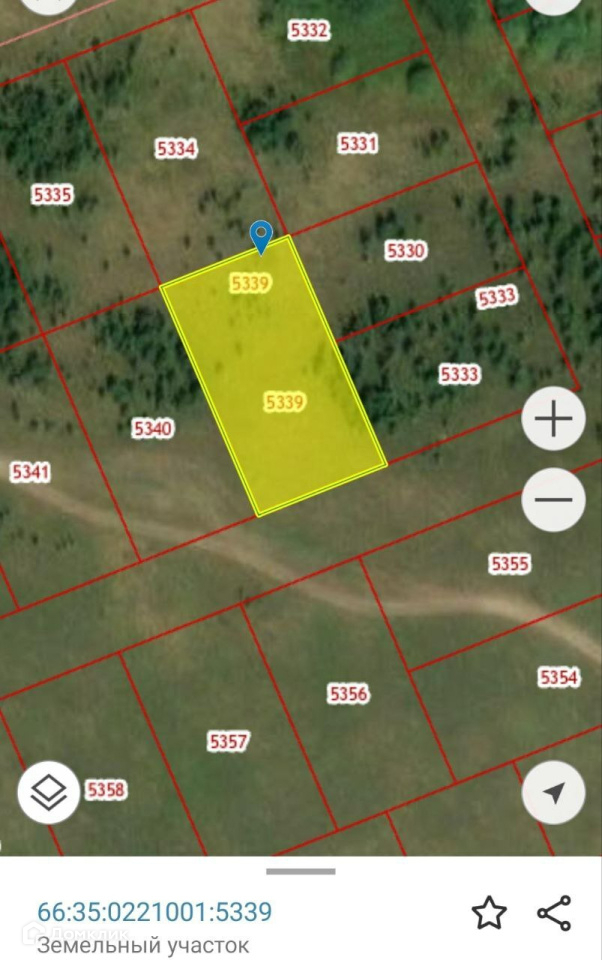Center map on my current location
The width and height of the screenshot is (602, 960).
(553, 792)
